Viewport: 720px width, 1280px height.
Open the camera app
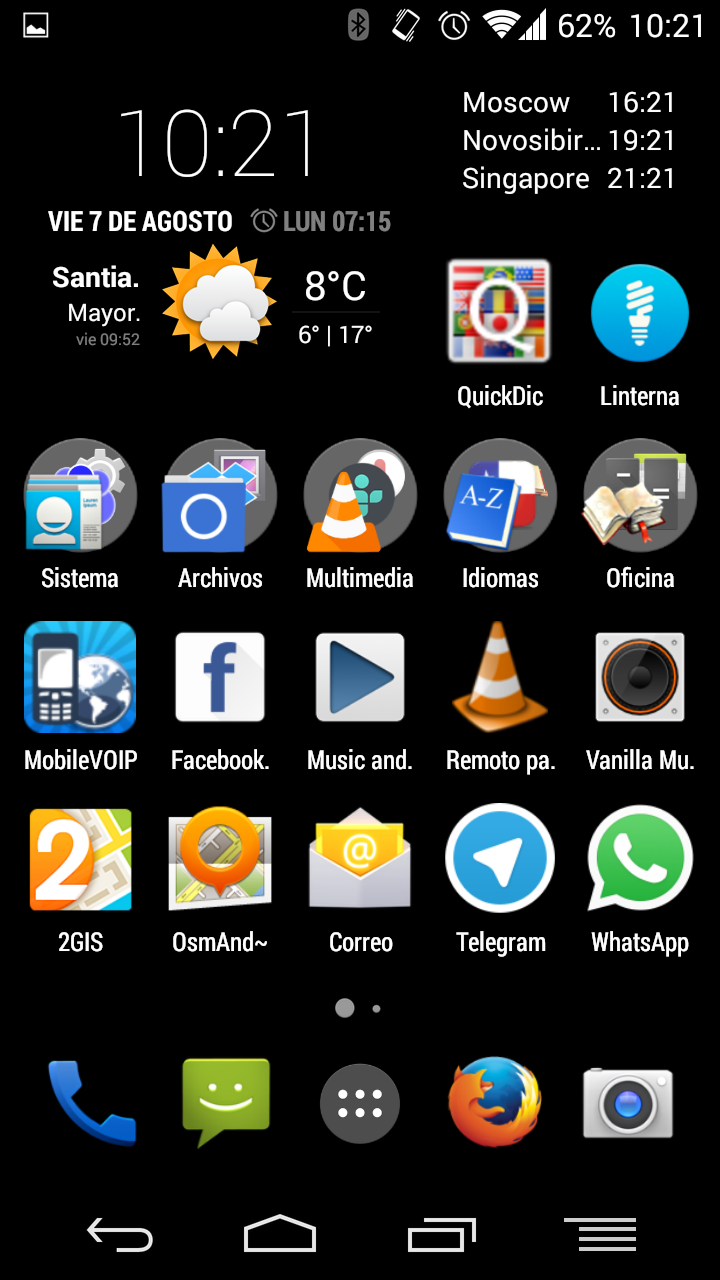[x=628, y=1103]
